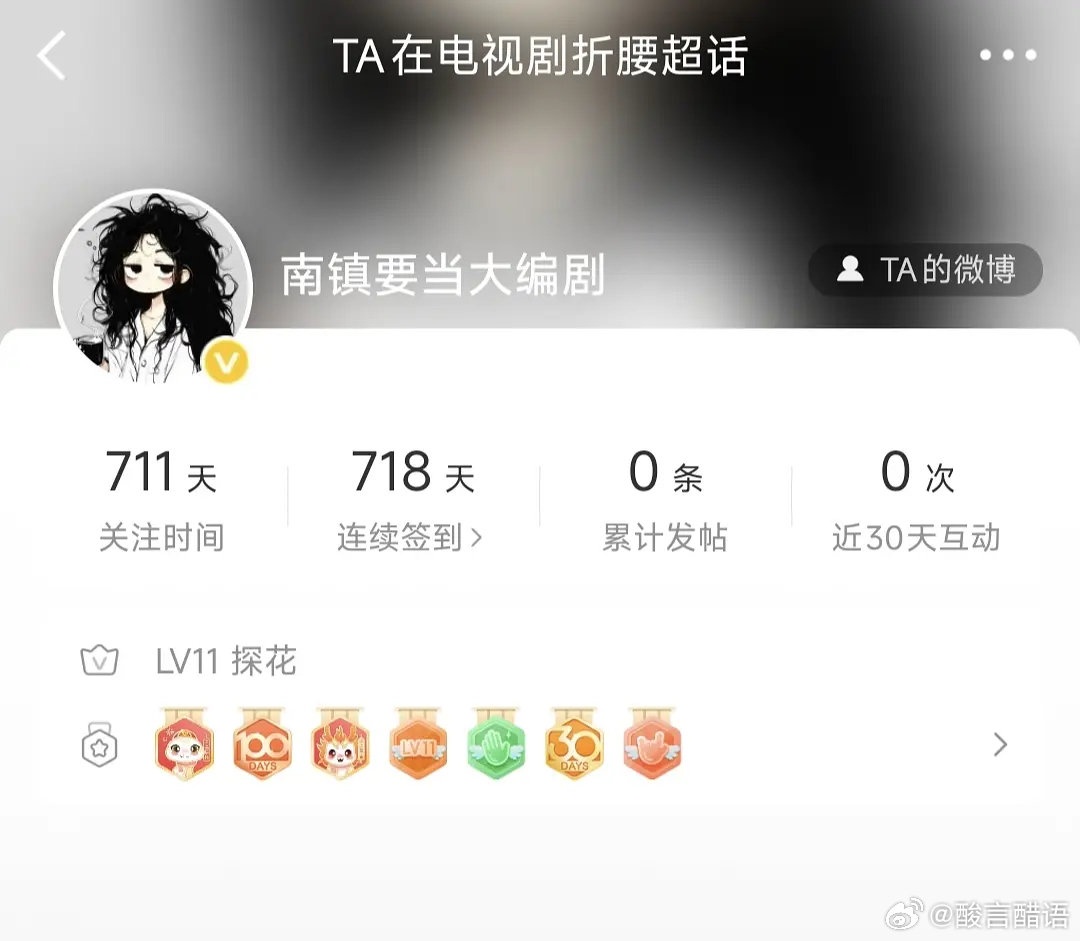Expand the medals row chevron

tap(999, 745)
